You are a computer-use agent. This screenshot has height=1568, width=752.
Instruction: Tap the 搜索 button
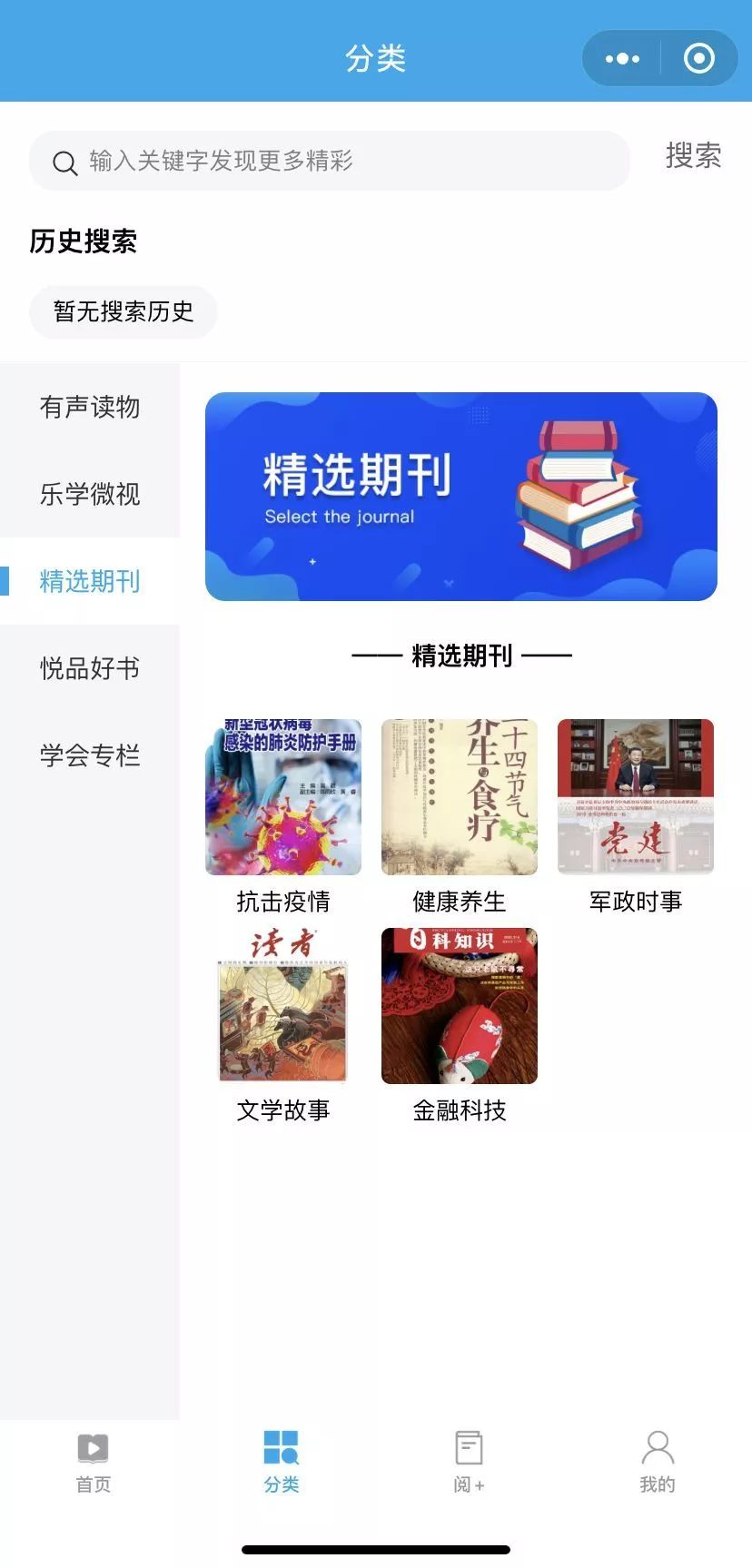click(693, 156)
